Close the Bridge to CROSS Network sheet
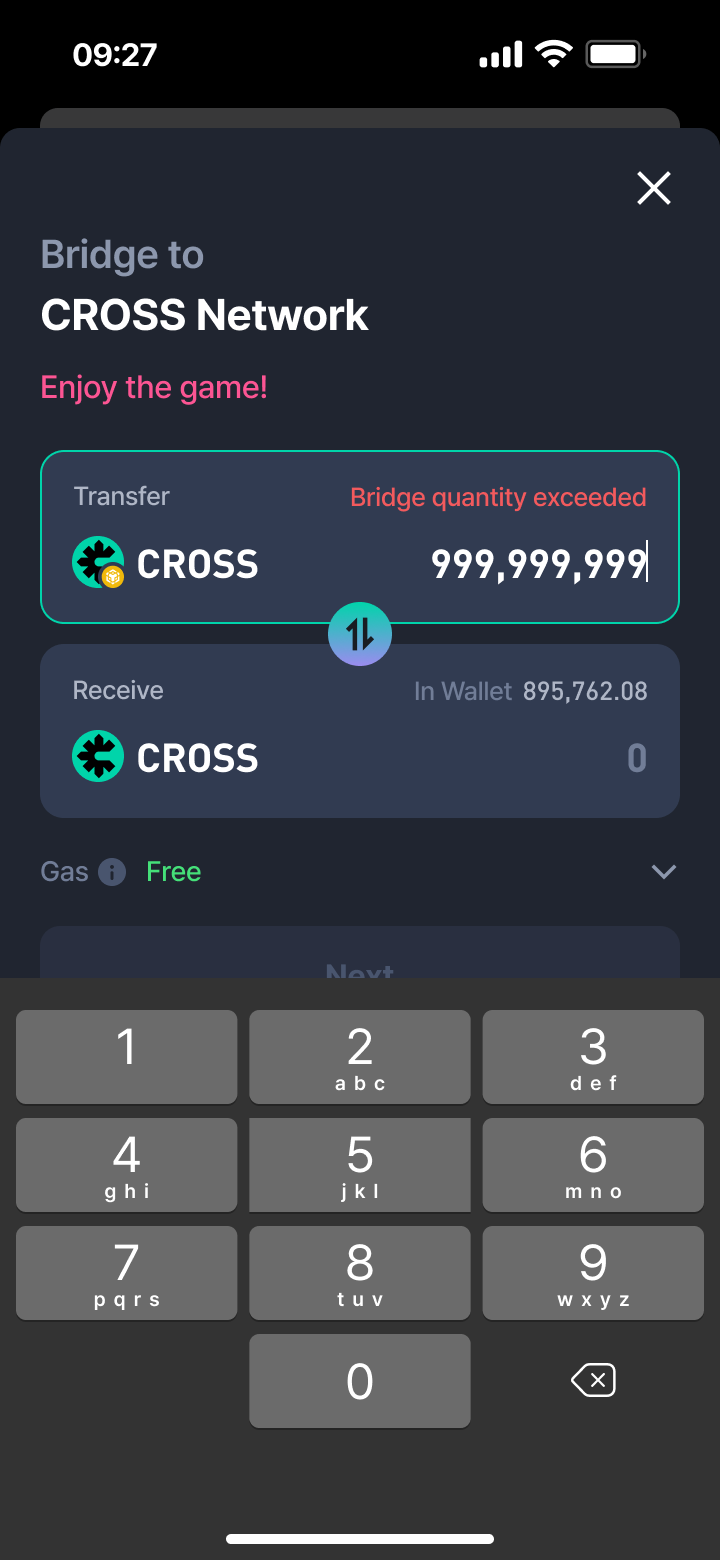Viewport: 720px width, 1560px height. tap(654, 188)
